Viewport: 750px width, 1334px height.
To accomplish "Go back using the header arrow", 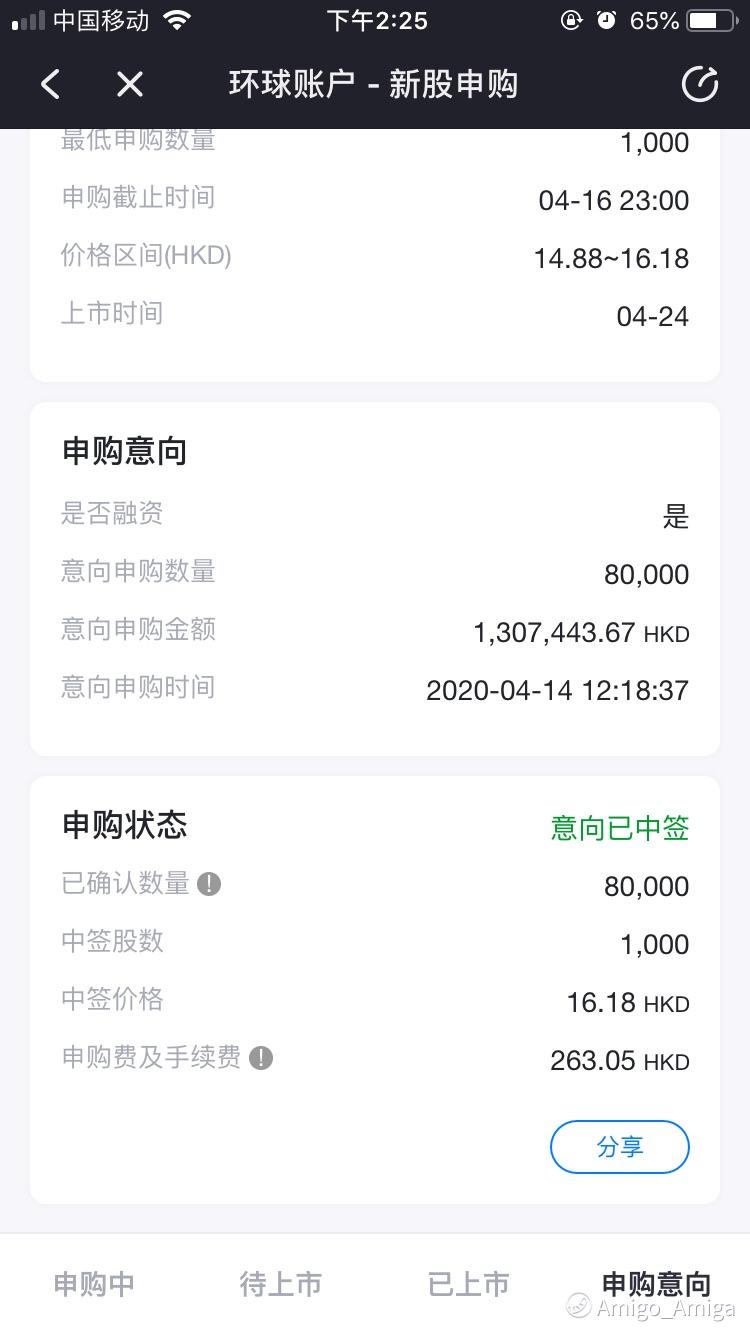I will pyautogui.click(x=51, y=85).
